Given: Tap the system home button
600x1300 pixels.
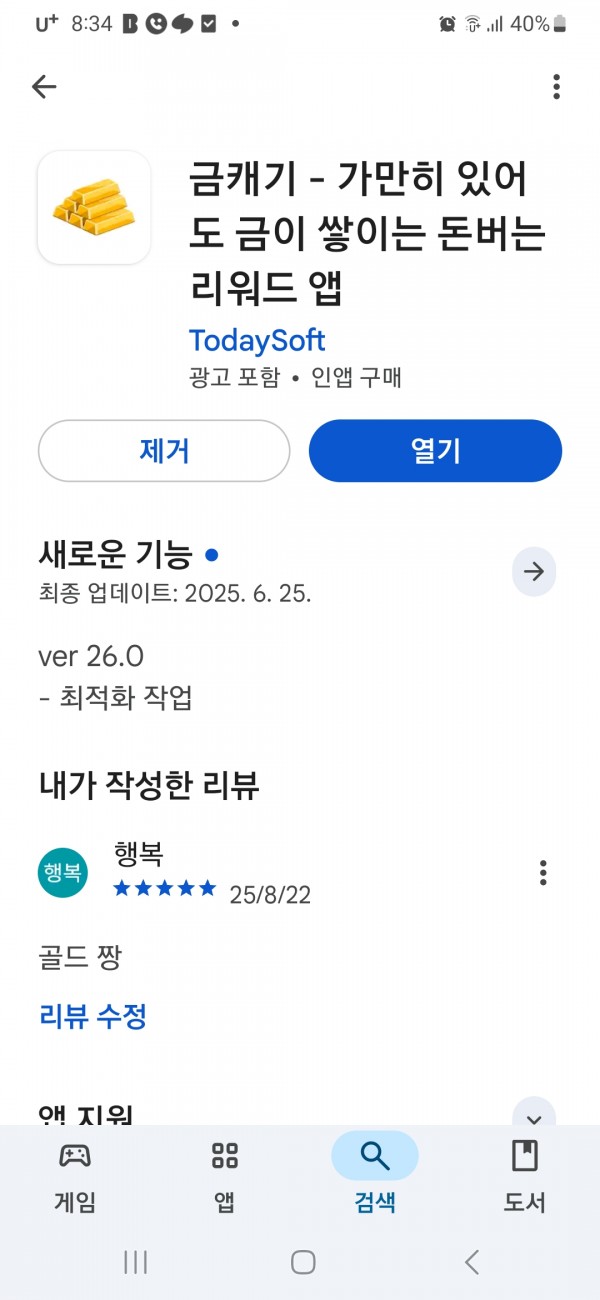Looking at the screenshot, I should 303,1262.
